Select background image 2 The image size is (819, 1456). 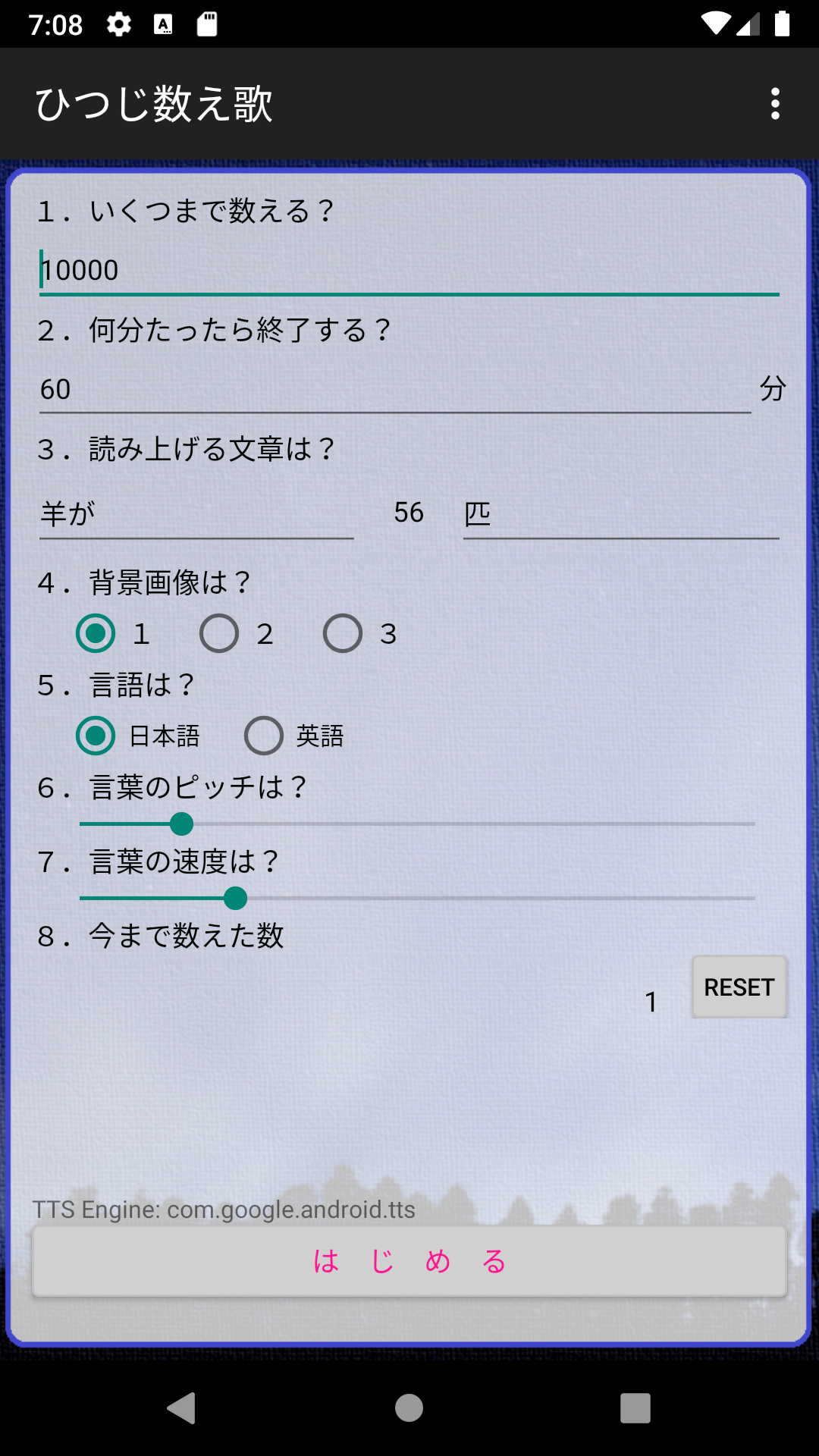(237, 633)
